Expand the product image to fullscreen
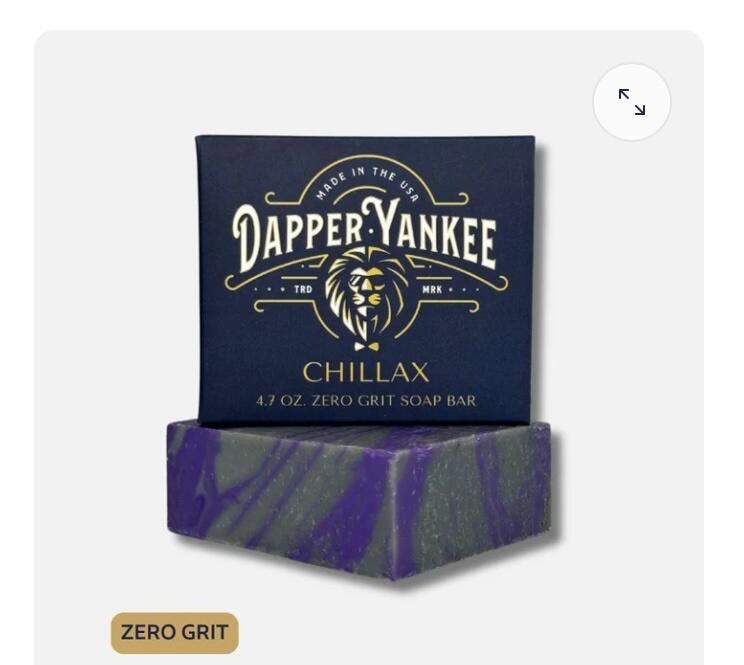744x665 pixels. click(631, 102)
